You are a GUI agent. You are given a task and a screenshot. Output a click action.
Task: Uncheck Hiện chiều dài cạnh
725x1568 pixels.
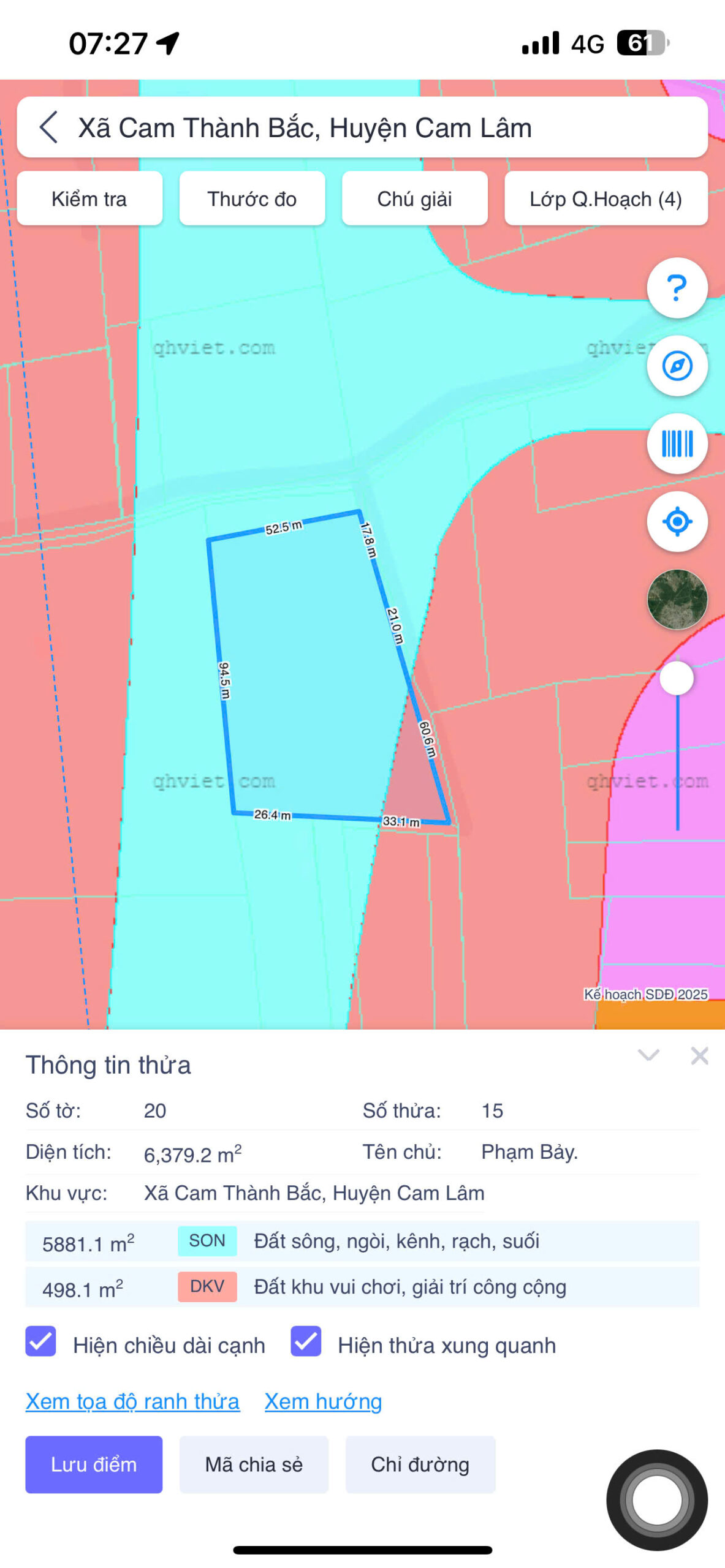coord(41,1341)
